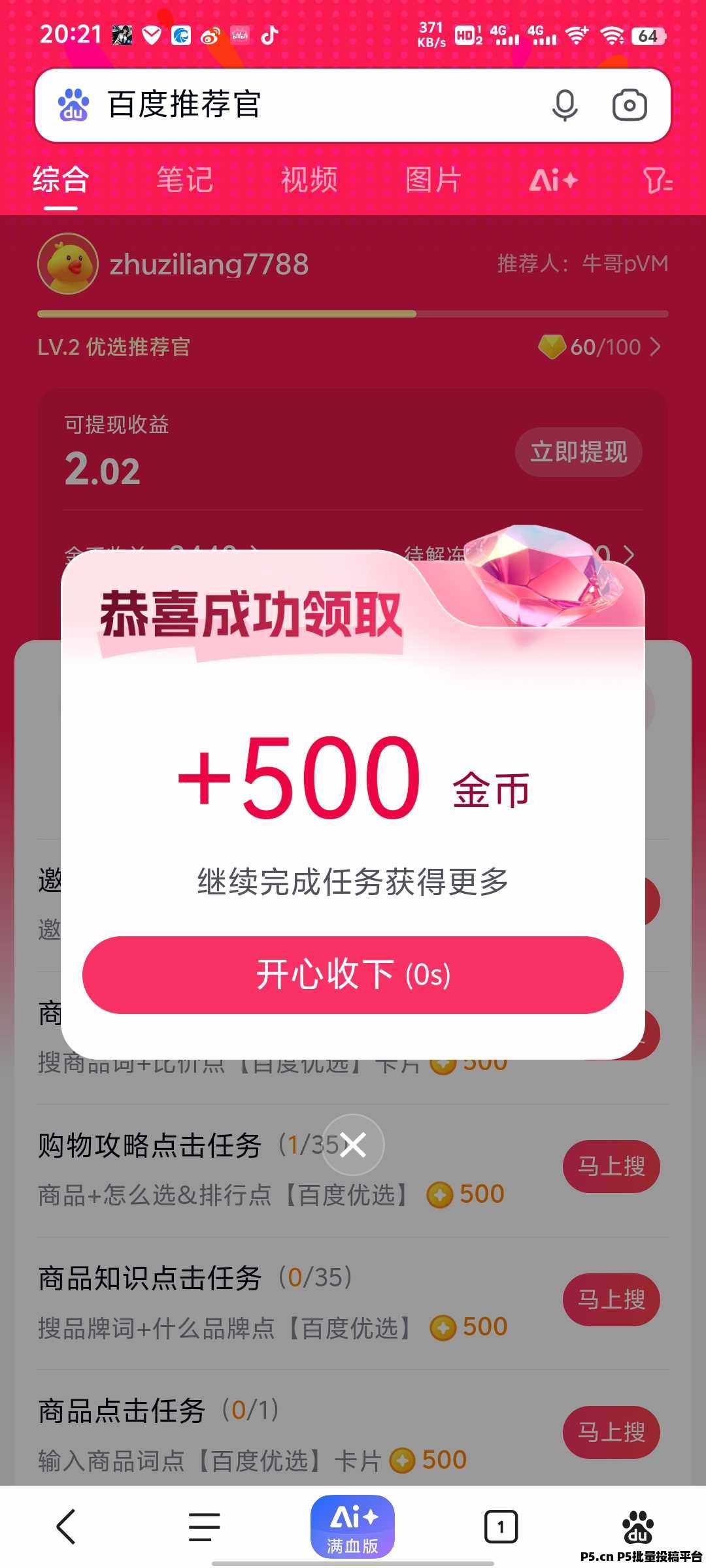Open camera search icon
The image size is (706, 1568).
tap(630, 105)
